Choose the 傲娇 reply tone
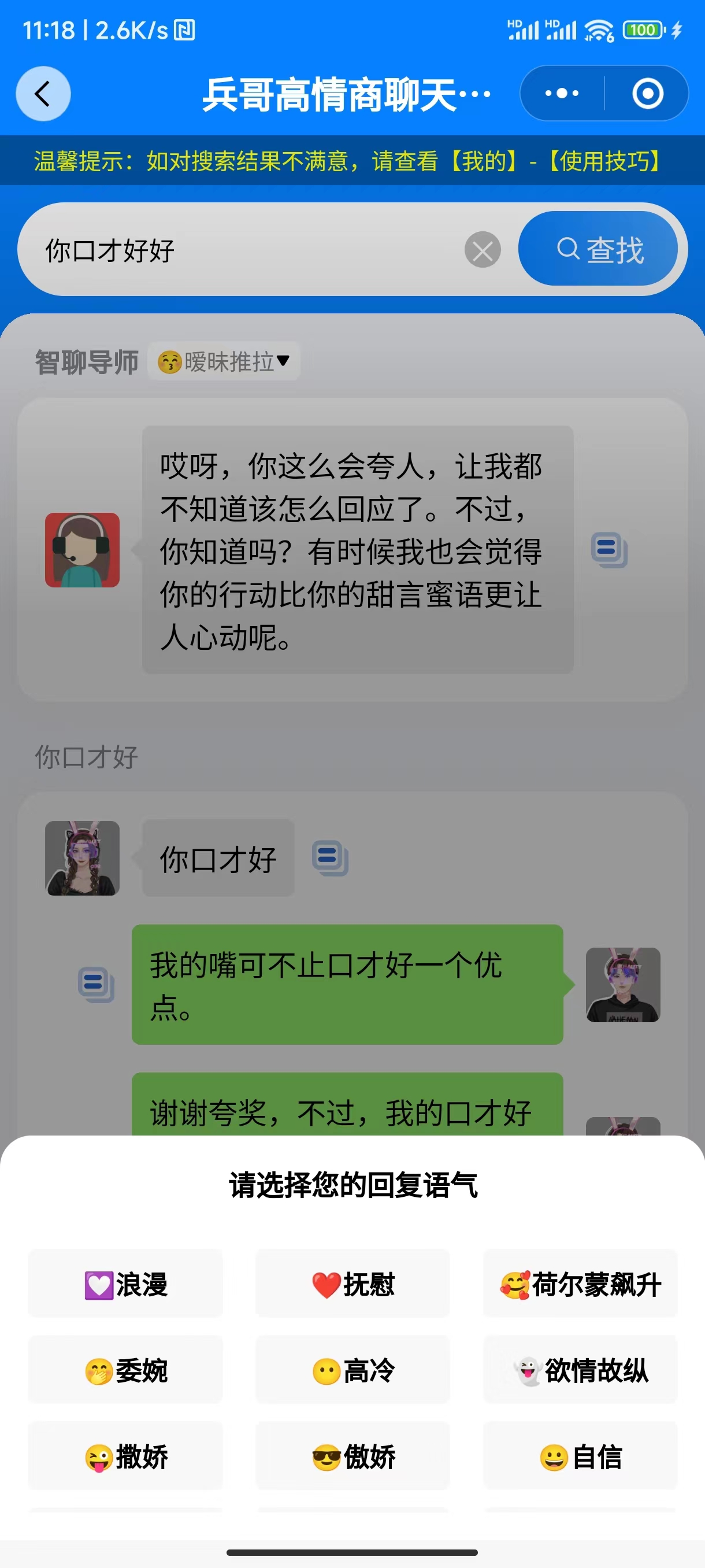Image resolution: width=705 pixels, height=1568 pixels. 353,1457
